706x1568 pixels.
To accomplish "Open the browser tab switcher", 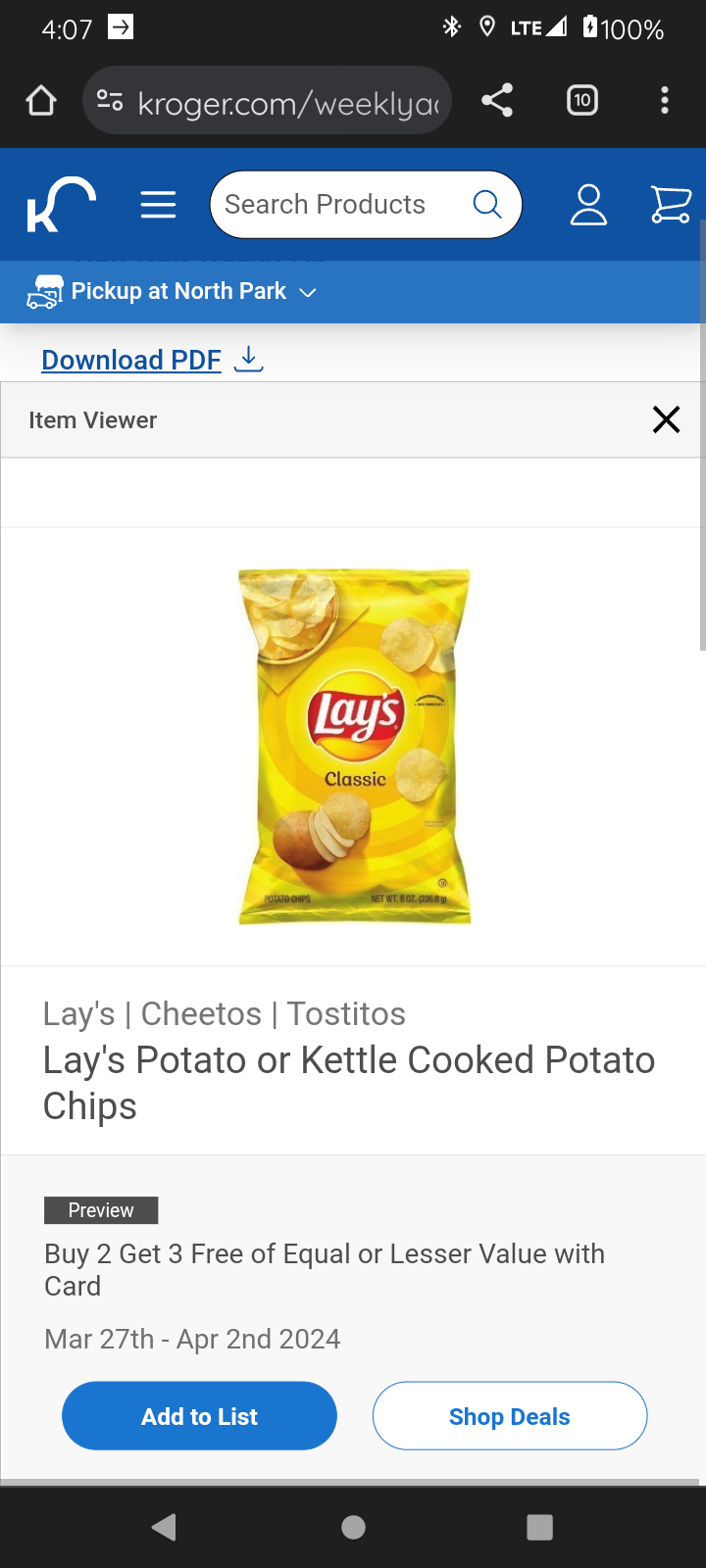I will point(582,101).
